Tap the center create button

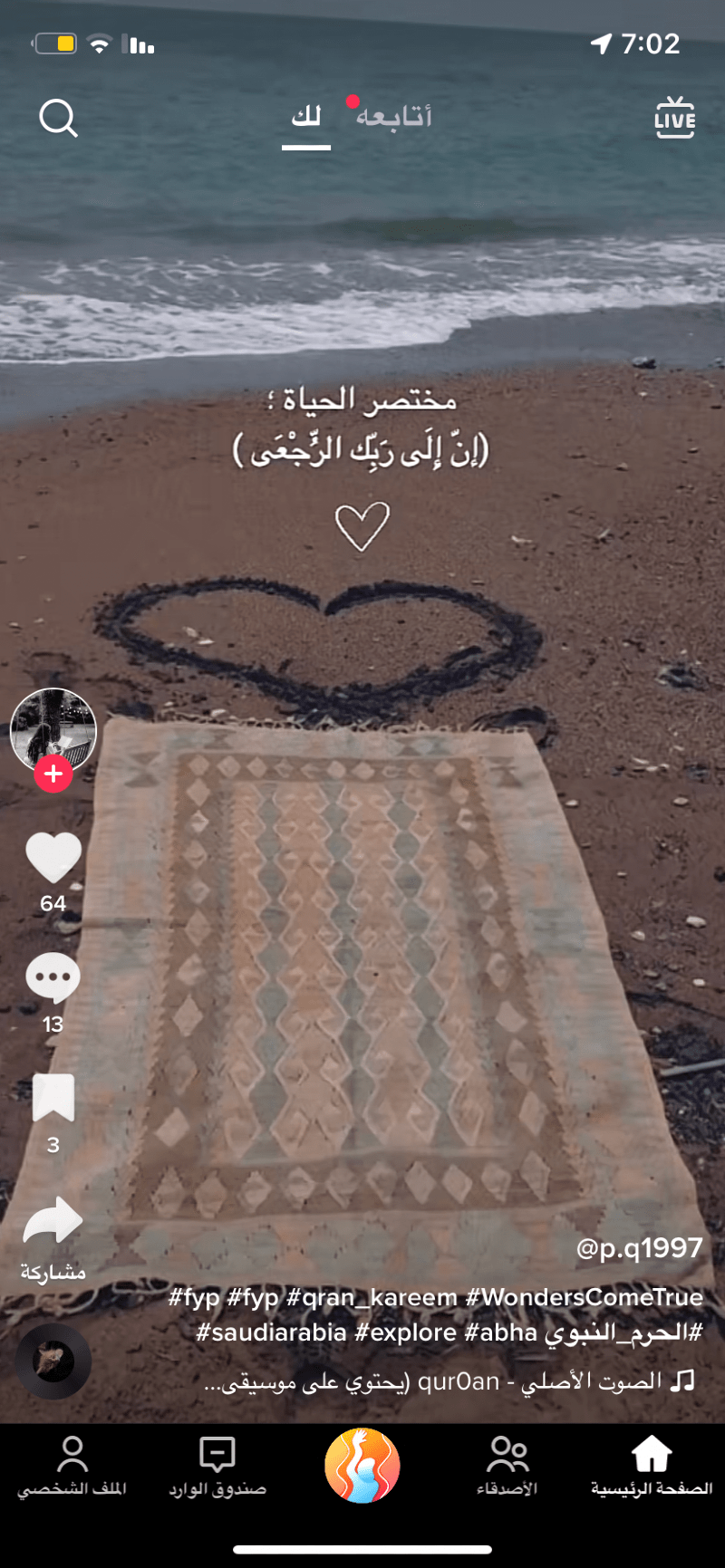(362, 1465)
